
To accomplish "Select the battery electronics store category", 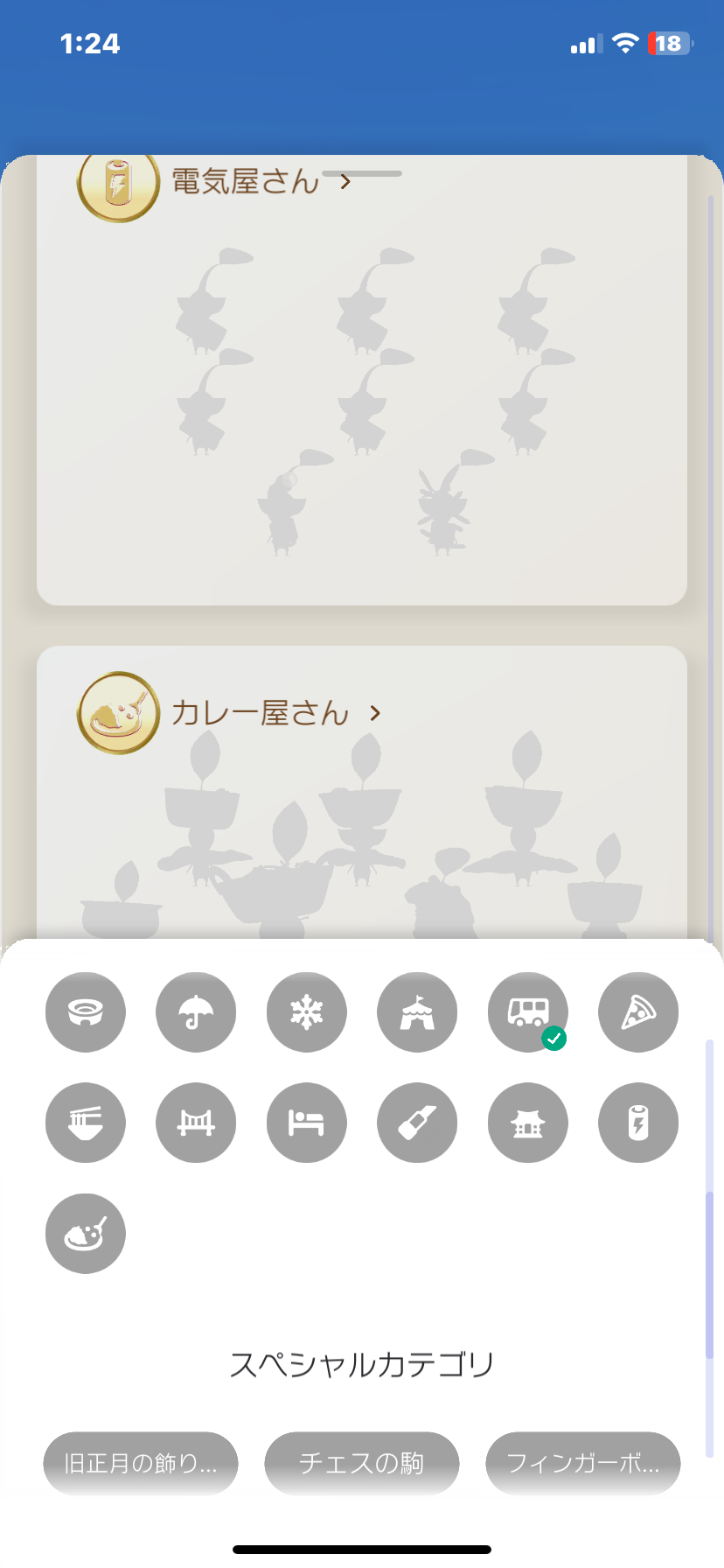I will point(638,1123).
